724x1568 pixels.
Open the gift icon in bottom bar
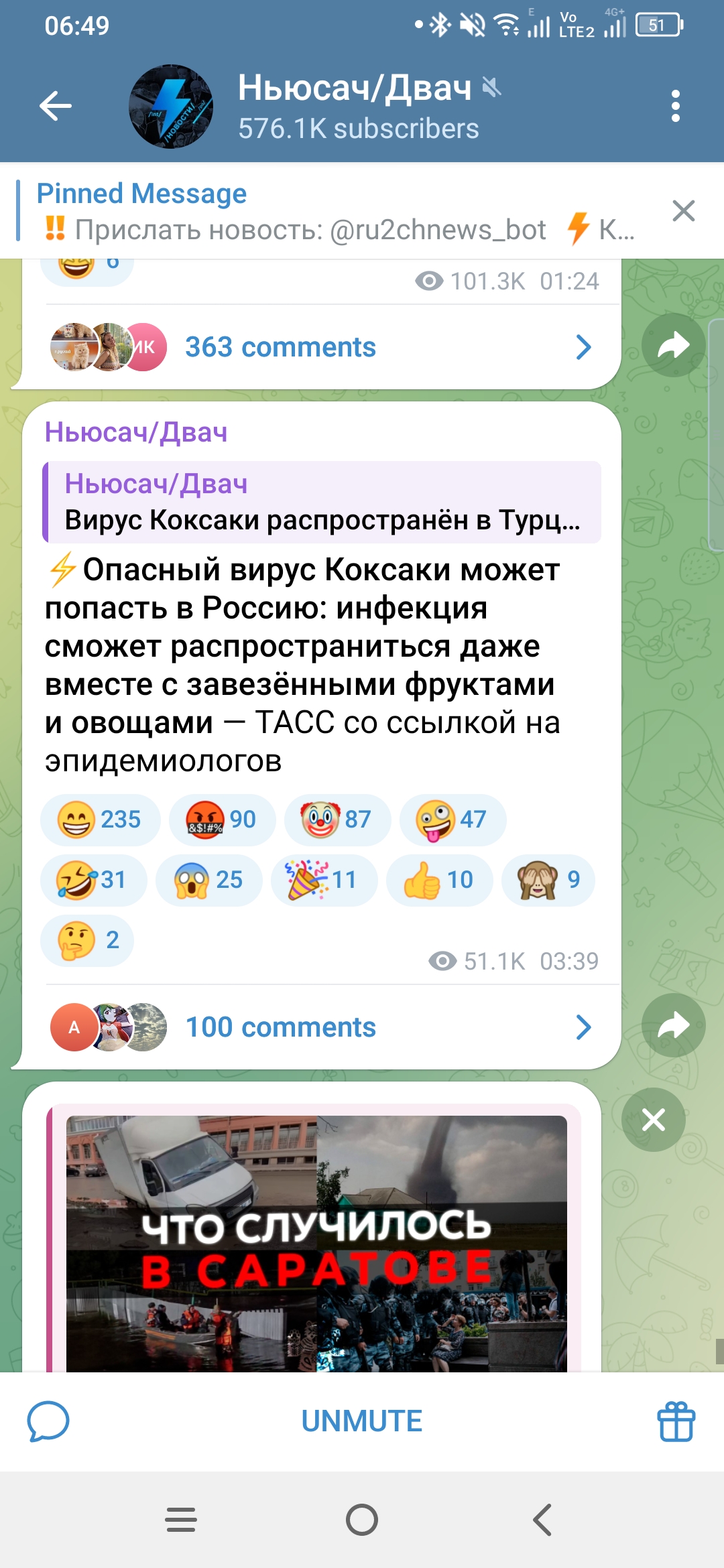676,1421
